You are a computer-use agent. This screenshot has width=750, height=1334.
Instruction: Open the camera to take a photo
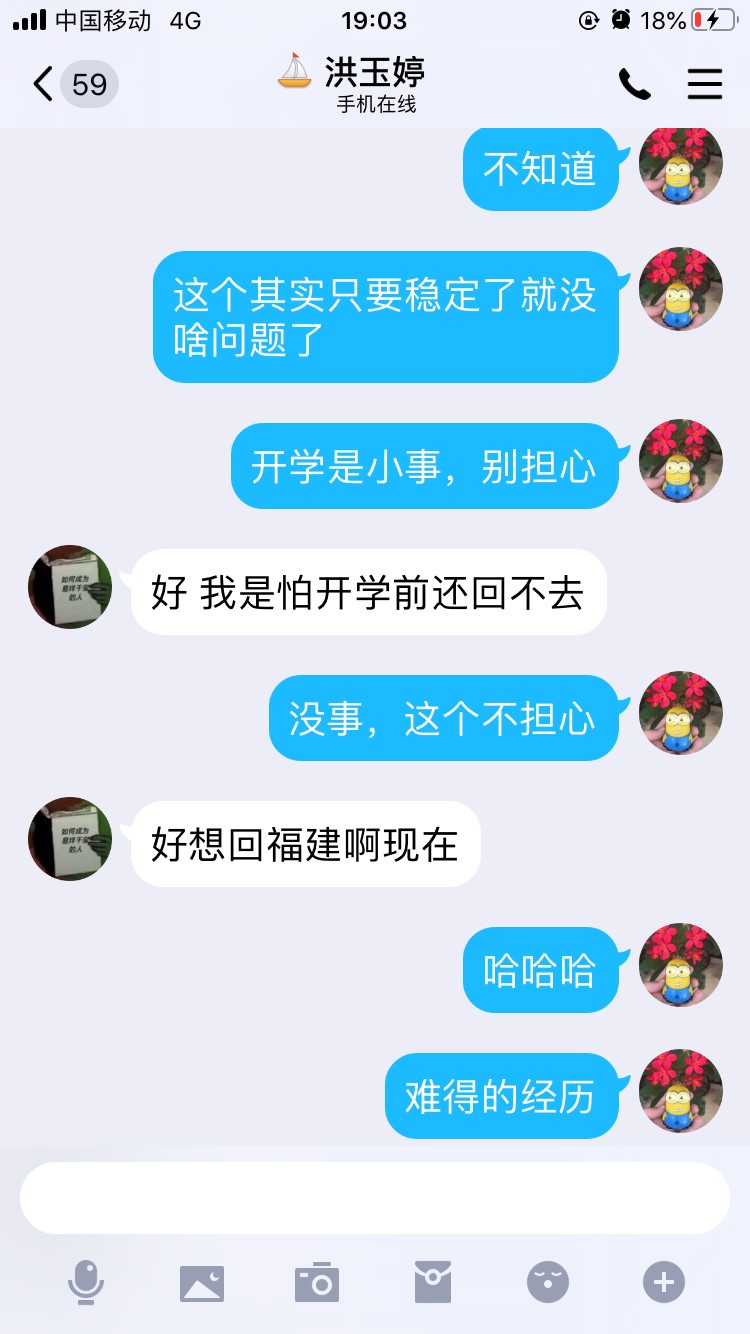tap(317, 1282)
